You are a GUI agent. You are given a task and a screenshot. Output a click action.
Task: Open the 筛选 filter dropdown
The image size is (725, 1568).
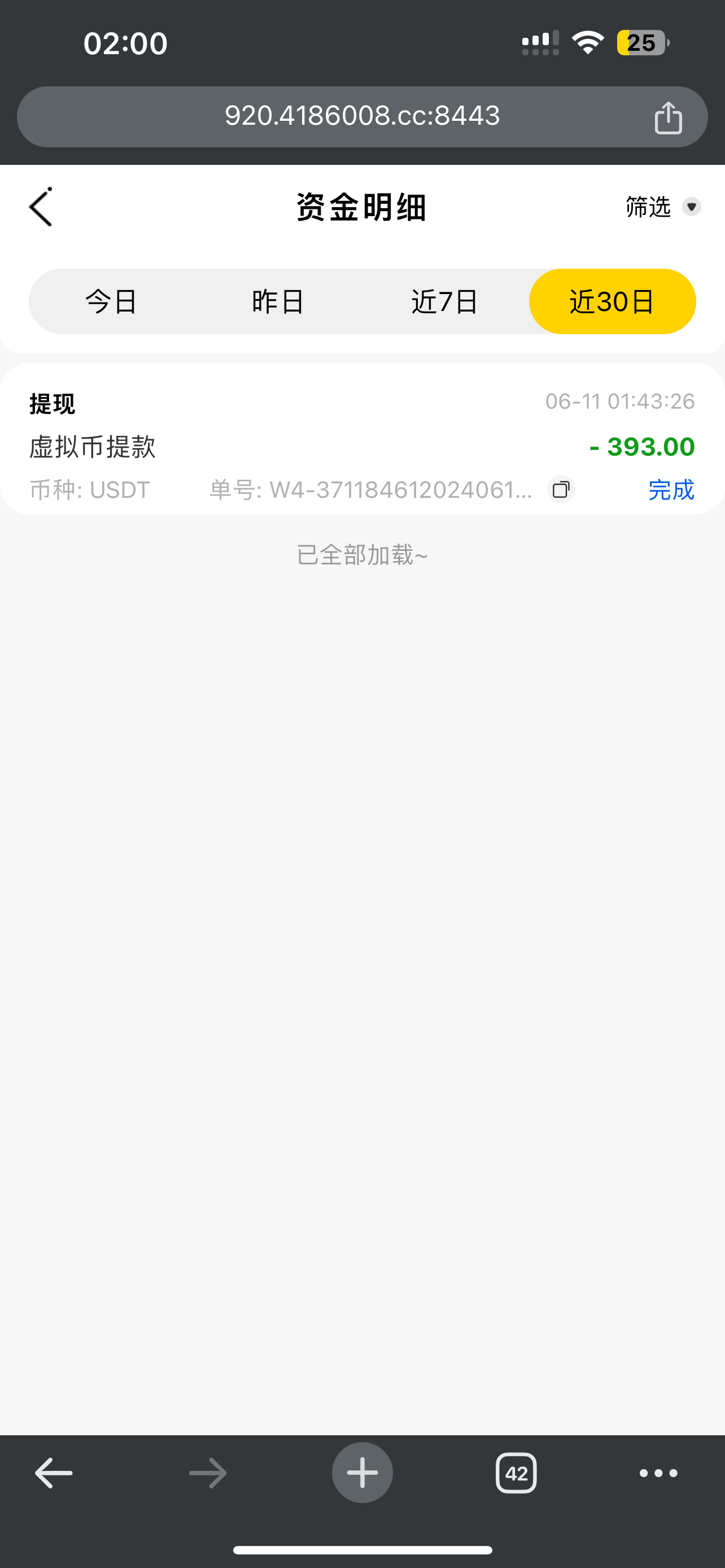(662, 208)
